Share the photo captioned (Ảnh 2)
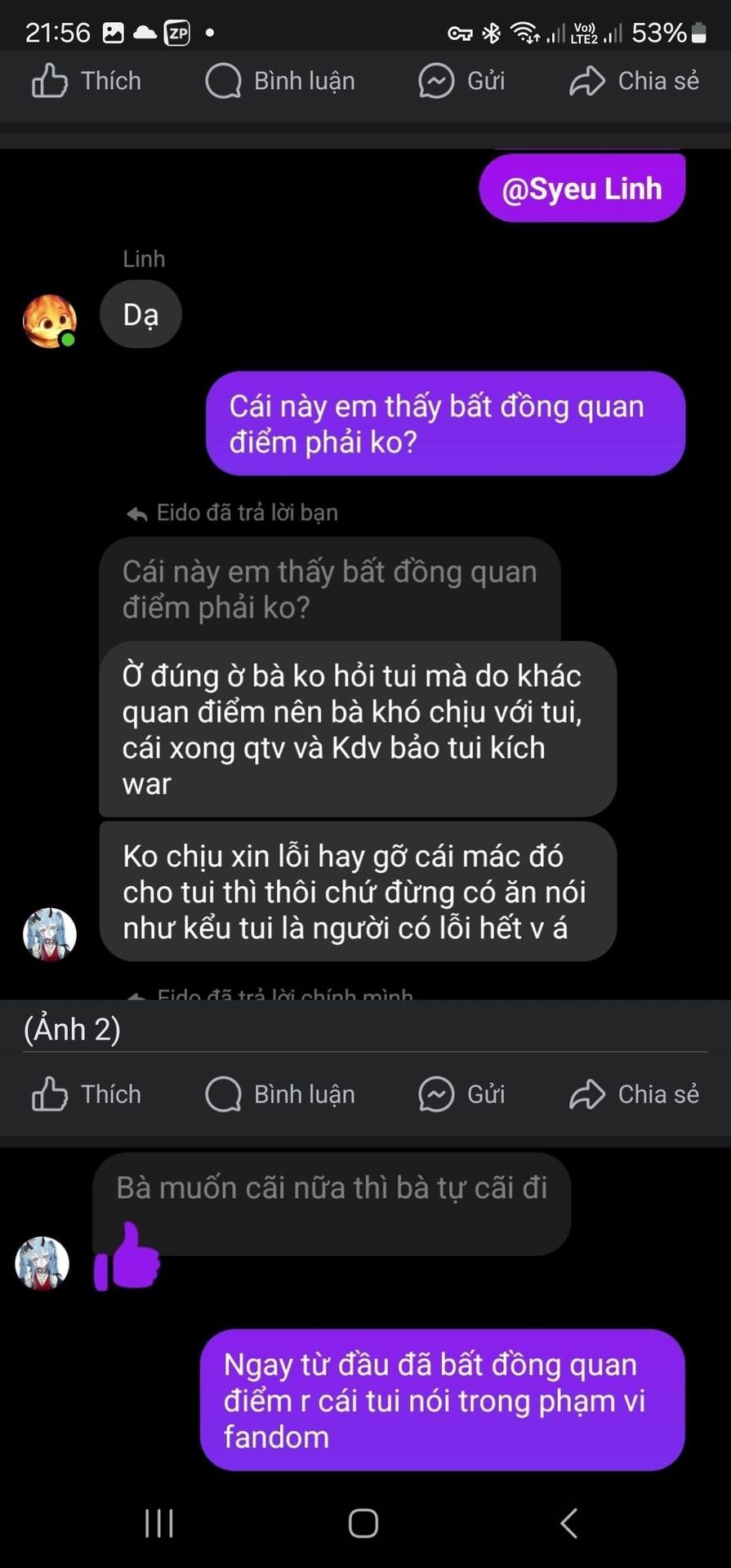Screen dimensions: 731x1568 click(x=635, y=1094)
